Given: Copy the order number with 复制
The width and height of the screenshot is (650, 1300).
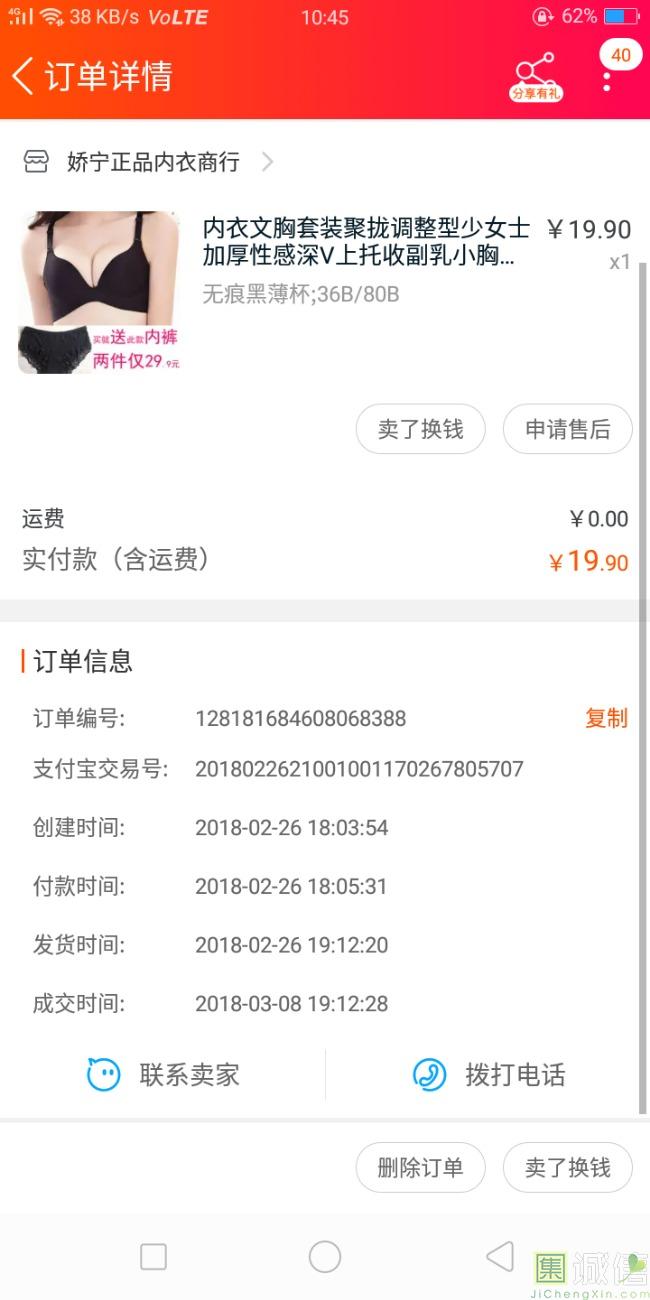Looking at the screenshot, I should coord(606,718).
